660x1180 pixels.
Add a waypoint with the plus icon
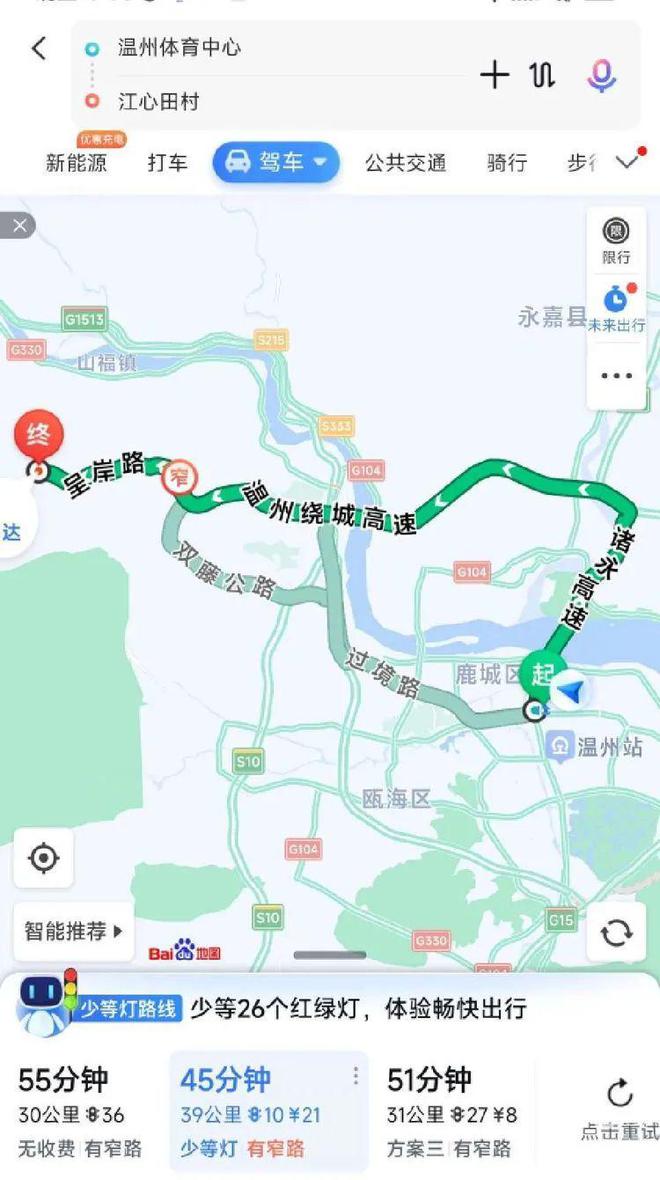(x=494, y=75)
